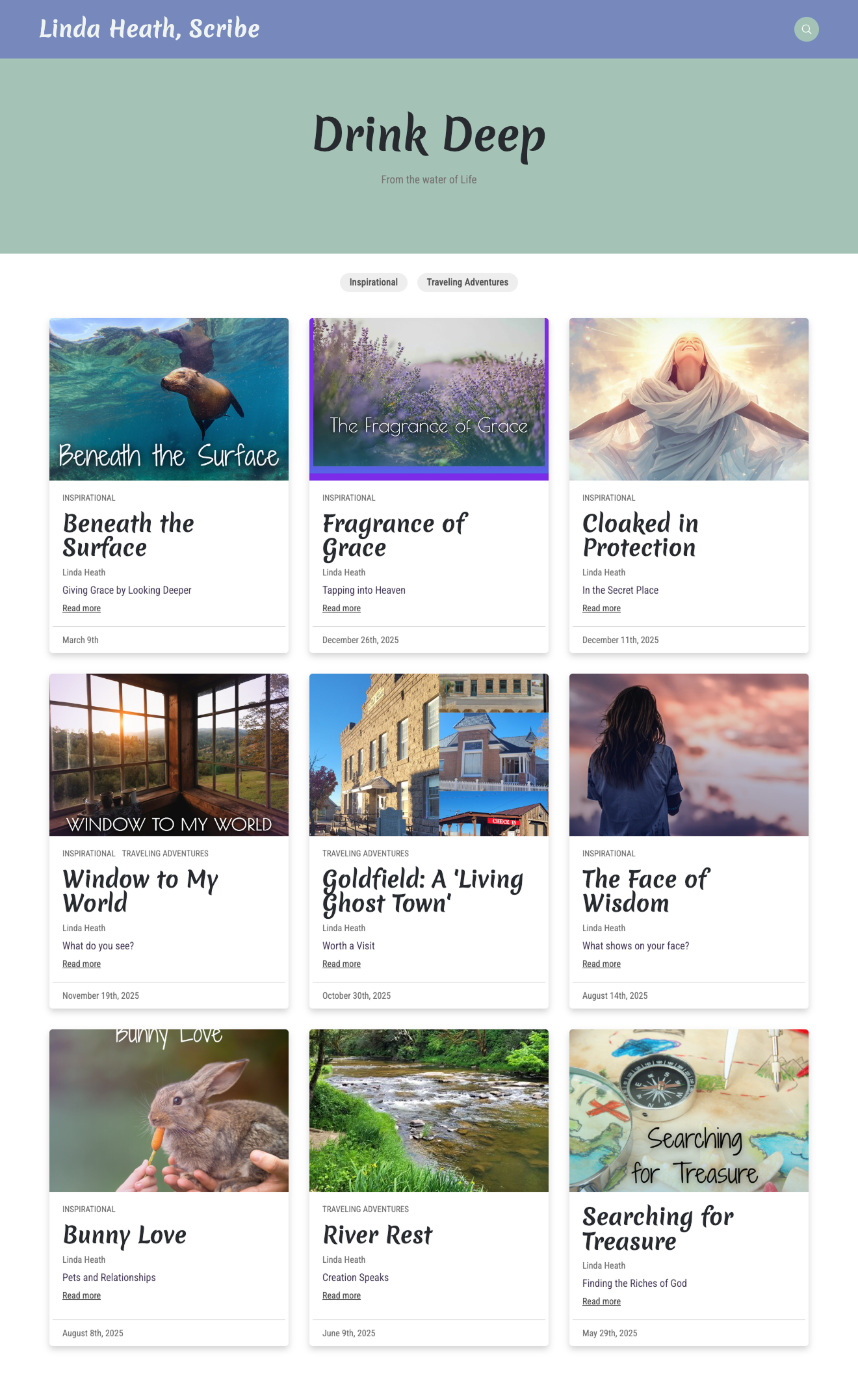858x1400 pixels.
Task: Open the Searching for Treasure post image
Action: tap(689, 1111)
